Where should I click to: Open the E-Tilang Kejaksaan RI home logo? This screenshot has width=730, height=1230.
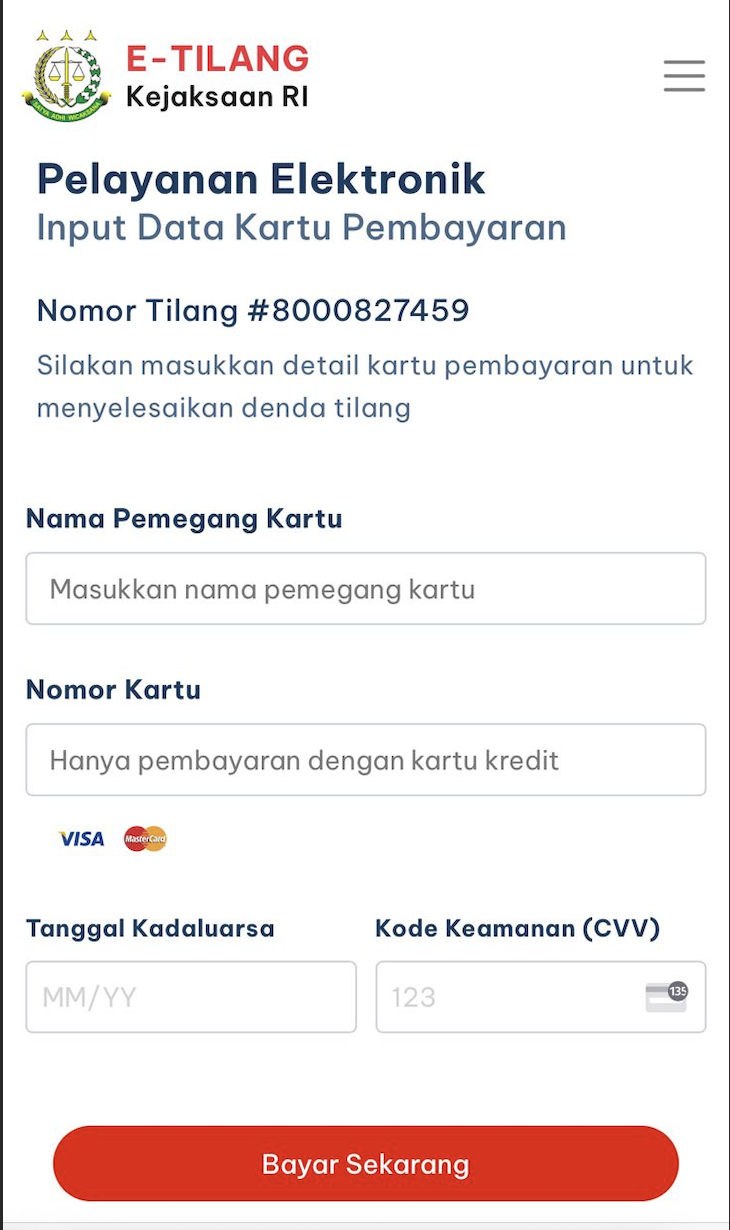pos(166,76)
